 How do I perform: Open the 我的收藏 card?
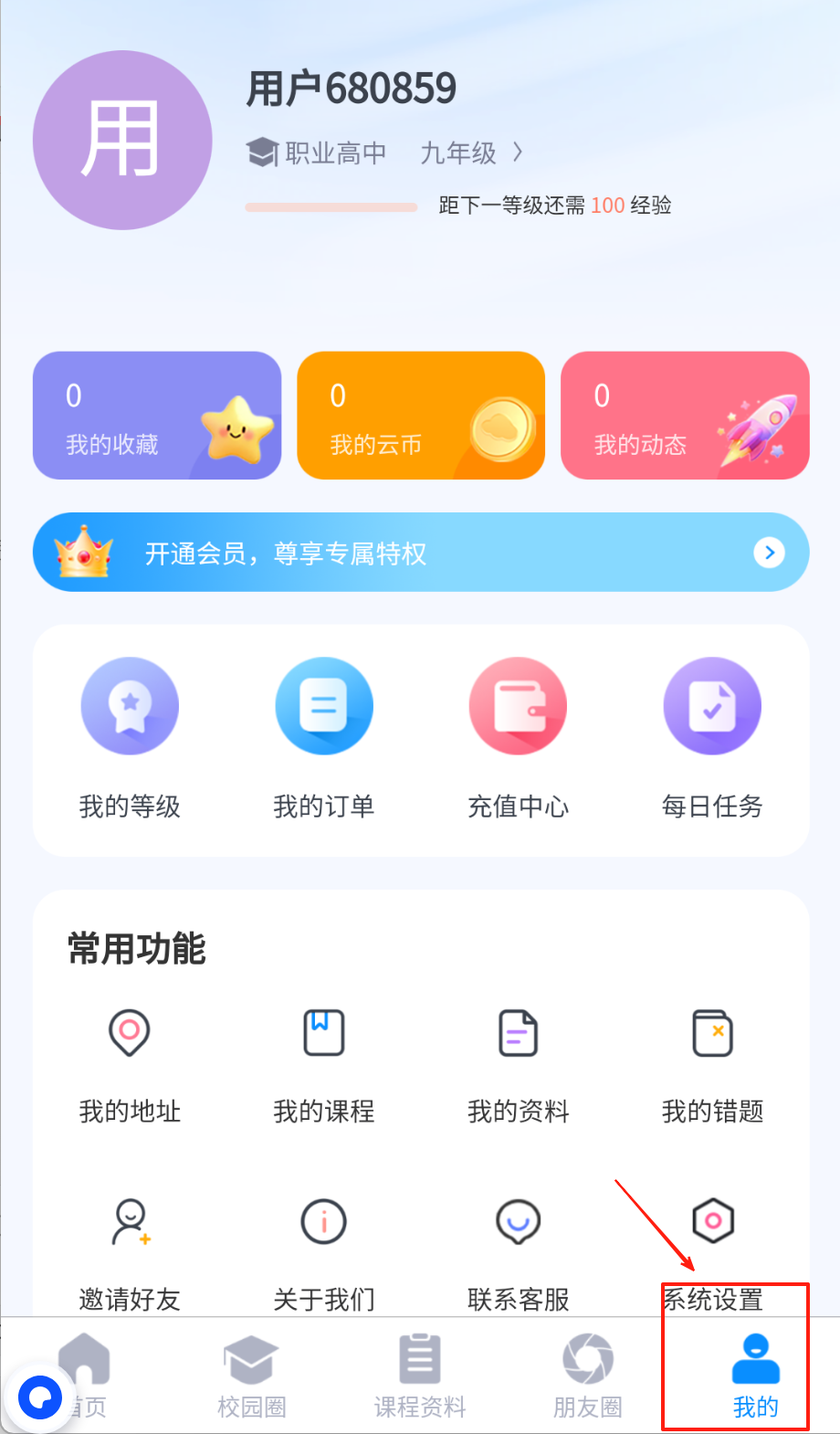pos(157,416)
